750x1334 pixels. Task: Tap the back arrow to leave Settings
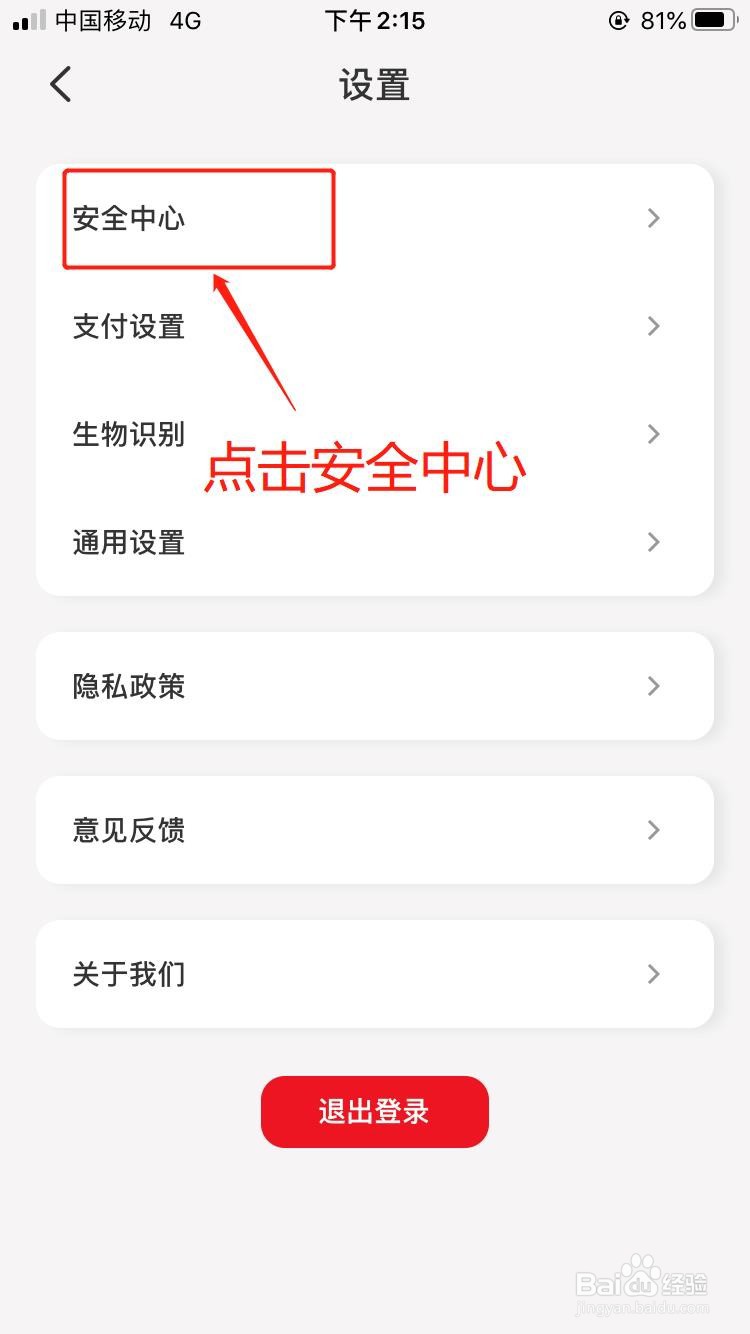click(x=60, y=84)
